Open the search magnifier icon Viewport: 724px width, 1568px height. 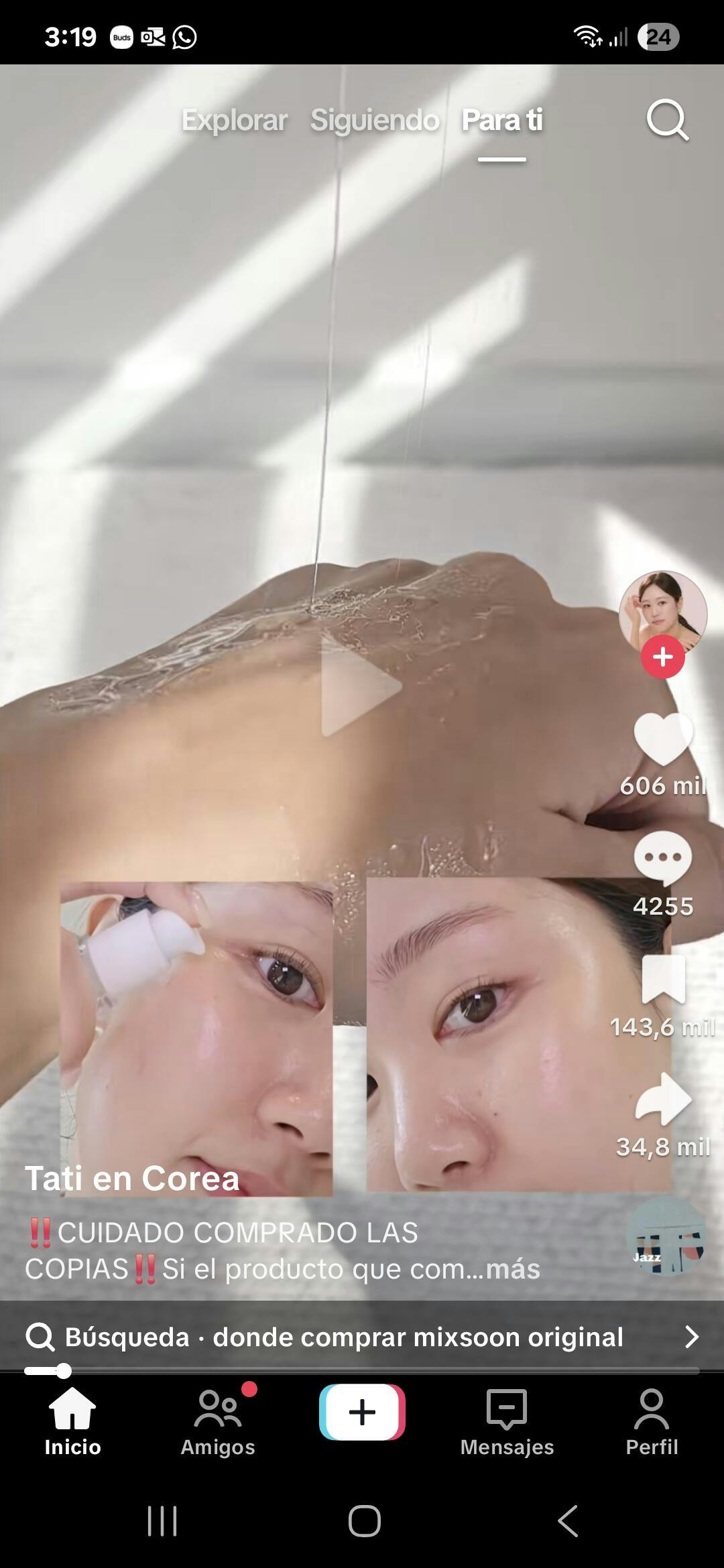point(667,121)
